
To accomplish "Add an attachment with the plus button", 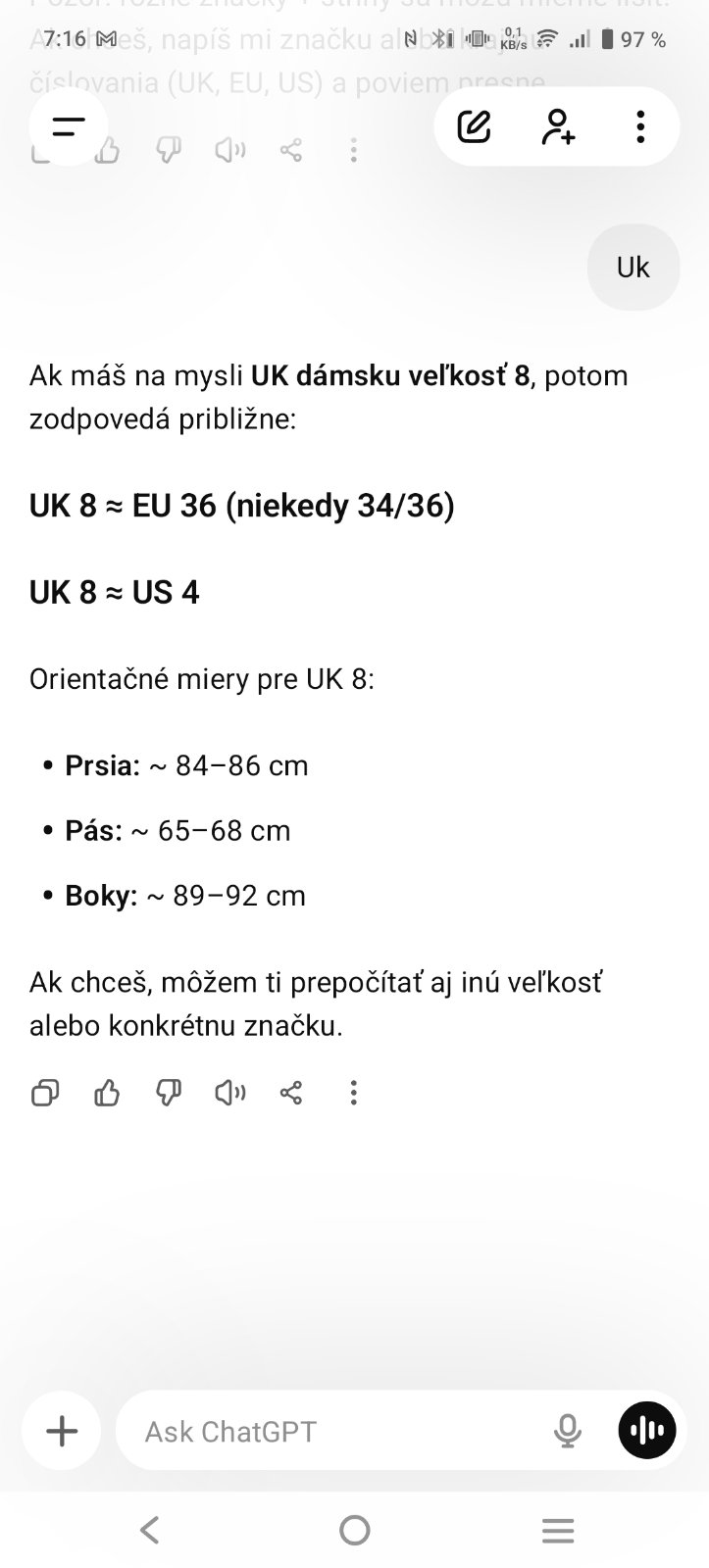I will click(x=62, y=1431).
